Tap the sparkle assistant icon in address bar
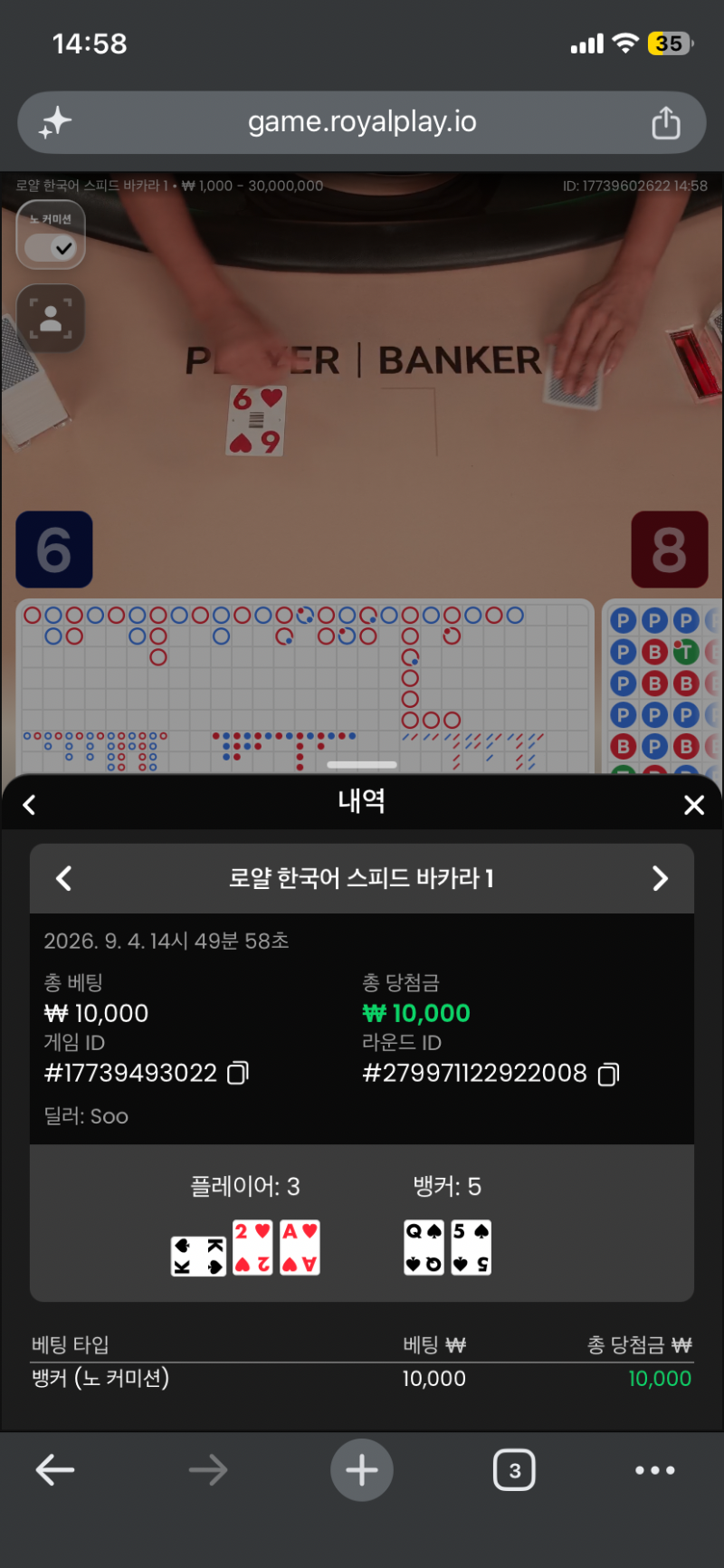This screenshot has width=724, height=1568. [55, 122]
